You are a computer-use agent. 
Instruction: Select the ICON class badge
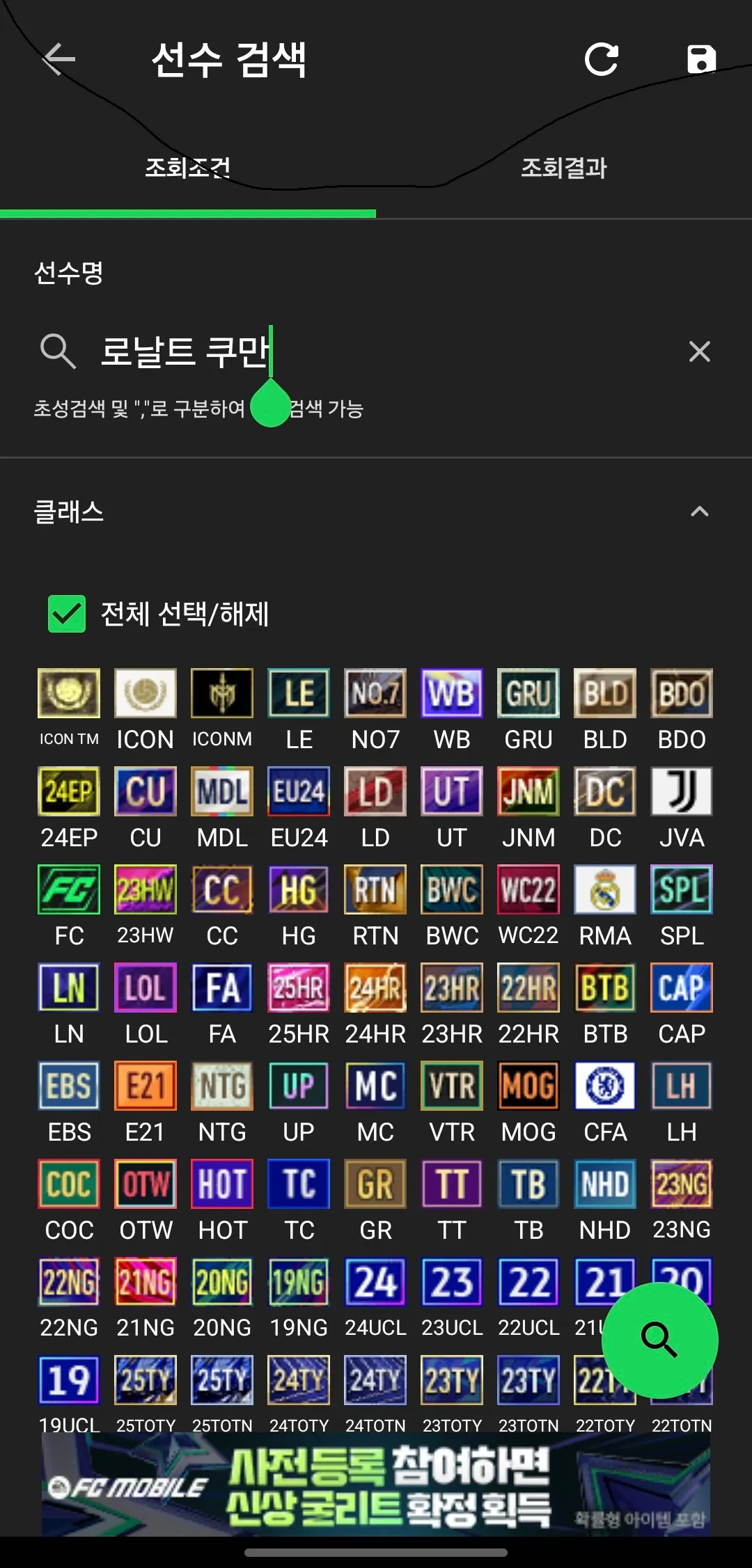[146, 693]
